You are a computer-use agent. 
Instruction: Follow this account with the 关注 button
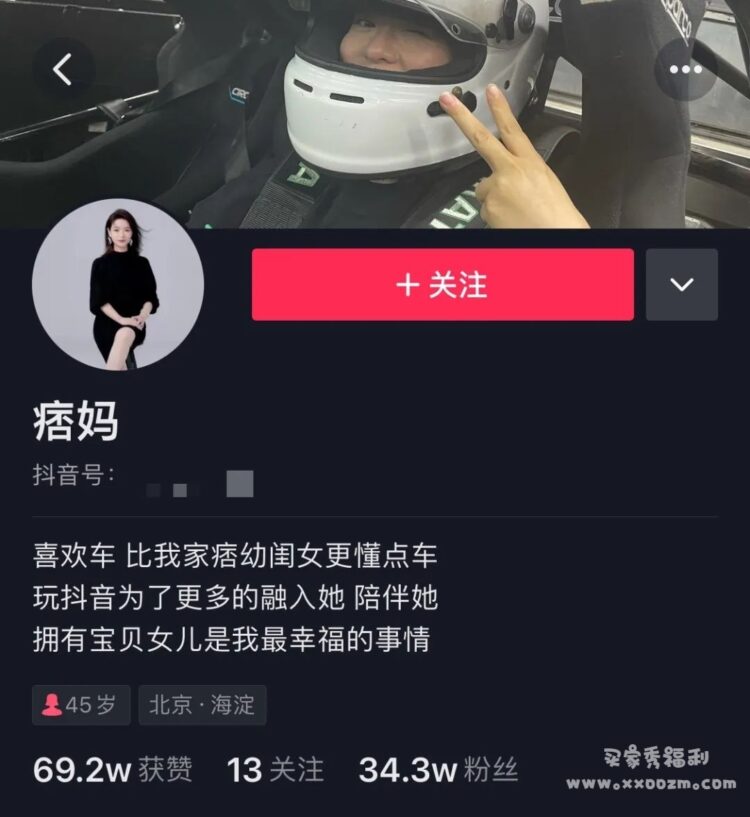(x=442, y=285)
